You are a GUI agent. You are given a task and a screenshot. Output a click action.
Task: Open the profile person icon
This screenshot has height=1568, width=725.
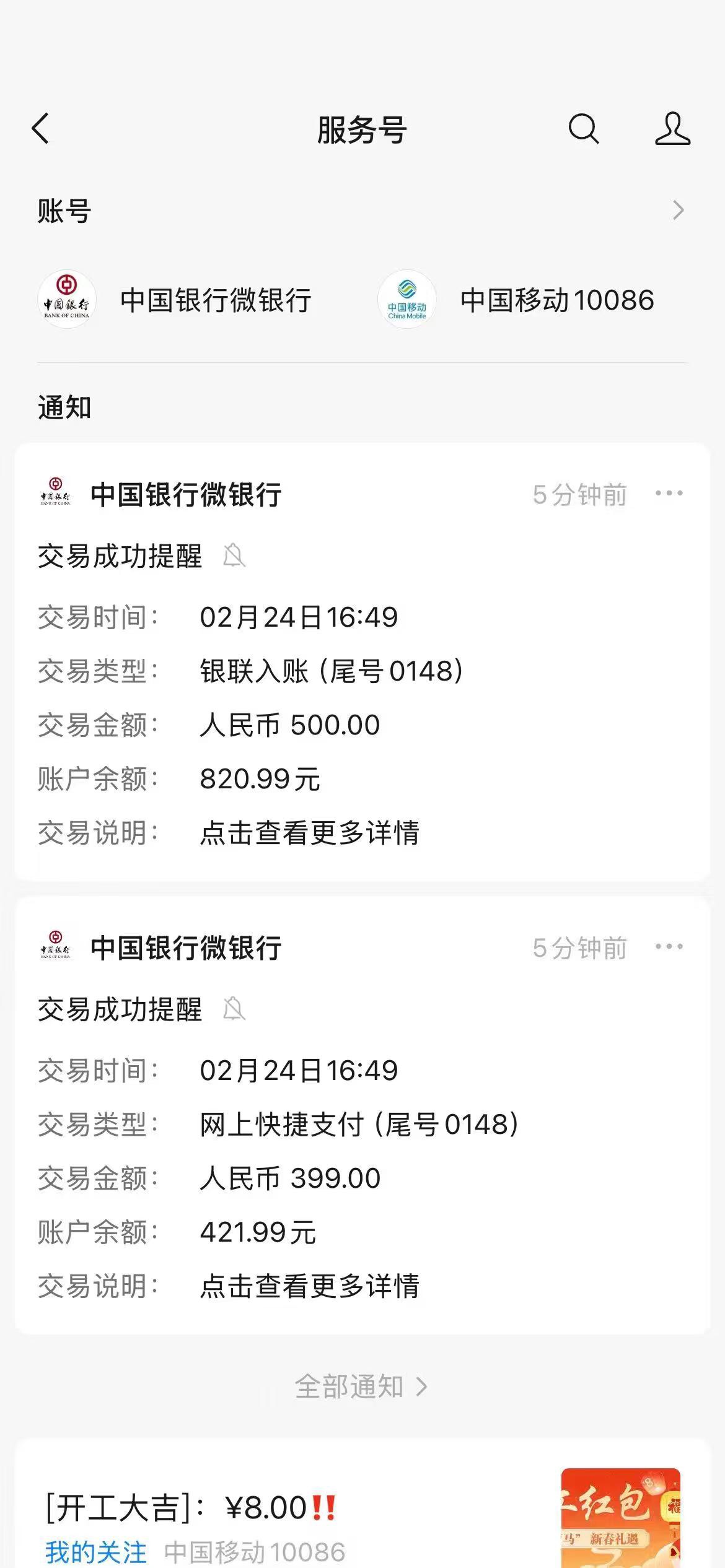coord(672,129)
